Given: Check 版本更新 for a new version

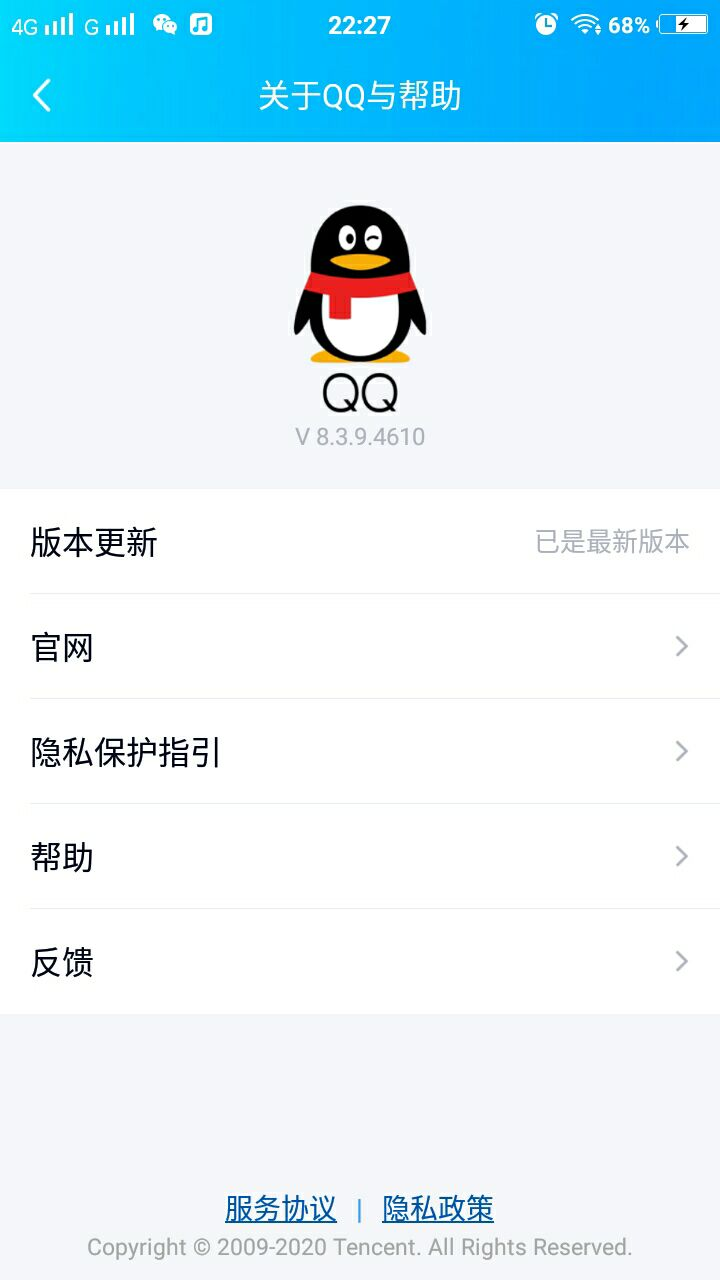Looking at the screenshot, I should click(x=360, y=542).
